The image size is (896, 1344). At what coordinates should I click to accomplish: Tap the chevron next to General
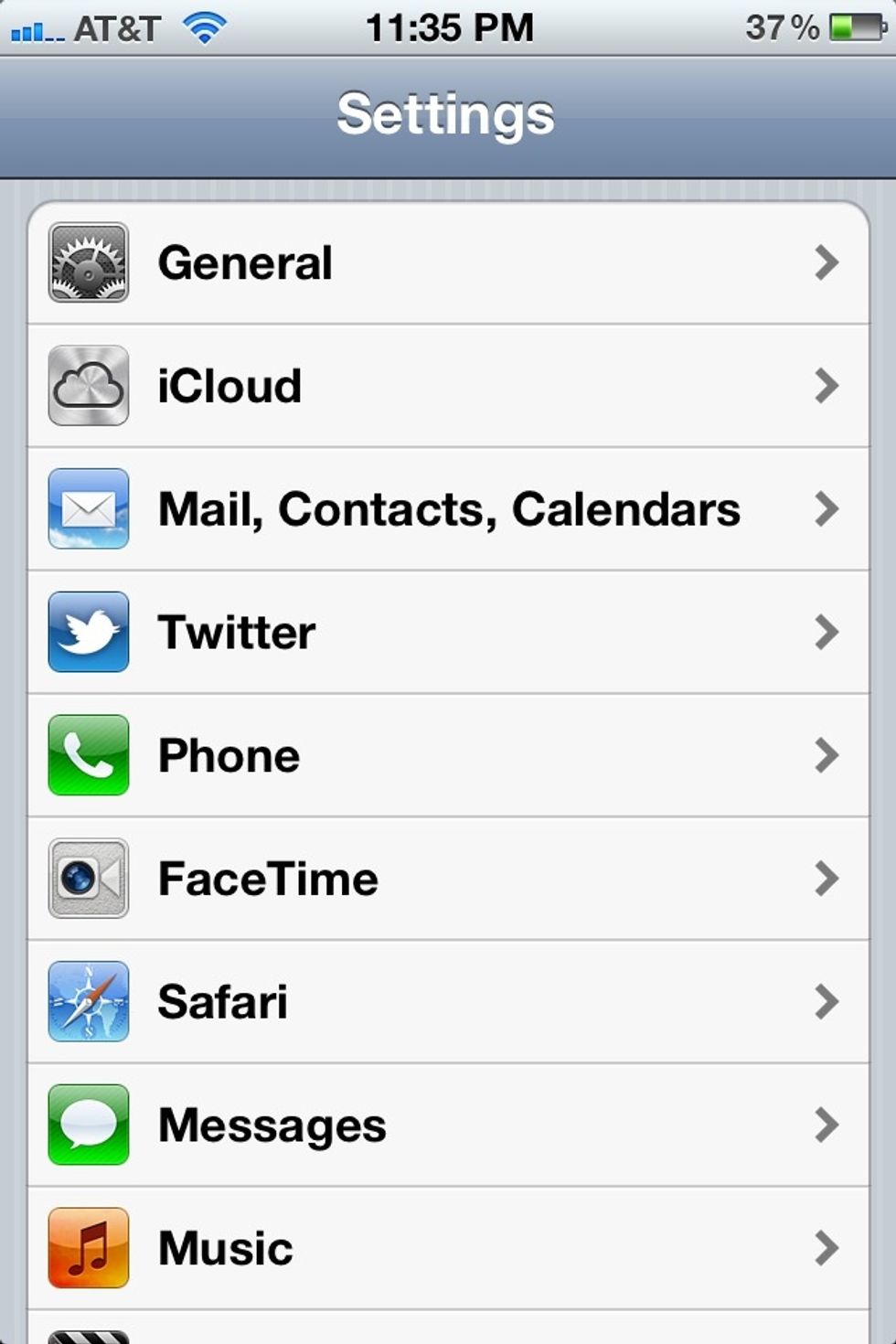(827, 262)
